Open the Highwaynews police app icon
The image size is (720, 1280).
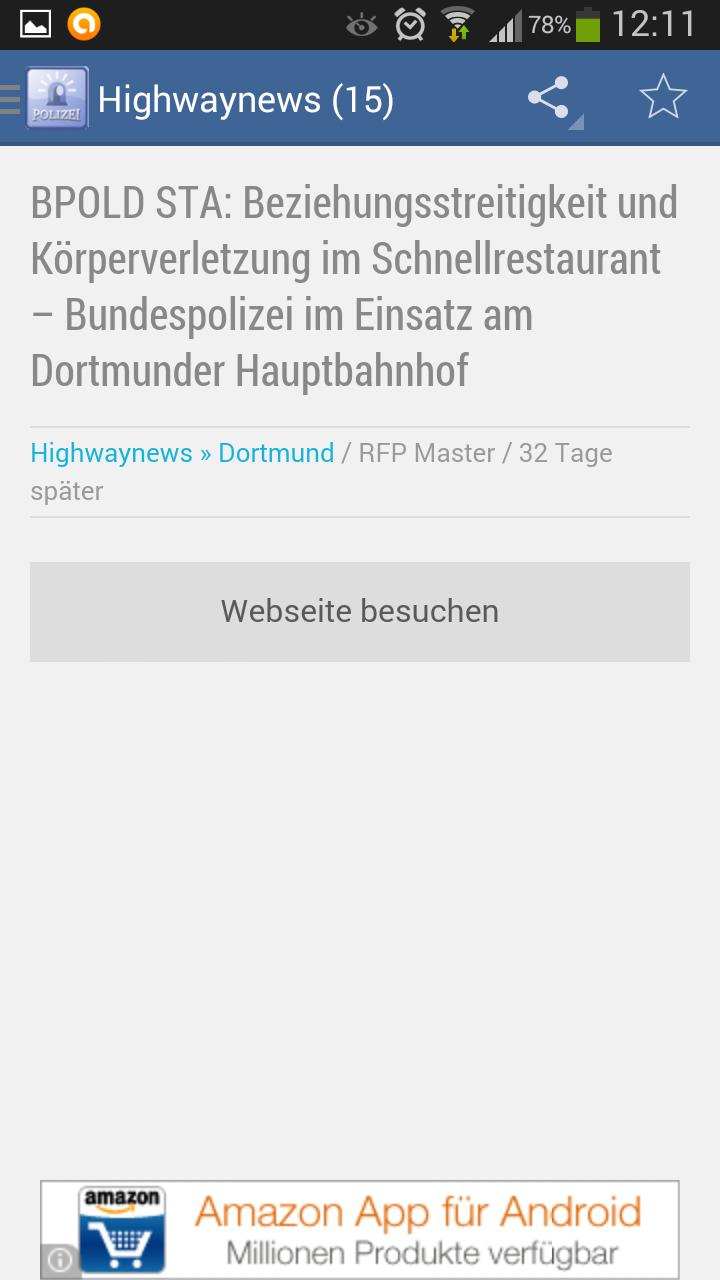(57, 97)
